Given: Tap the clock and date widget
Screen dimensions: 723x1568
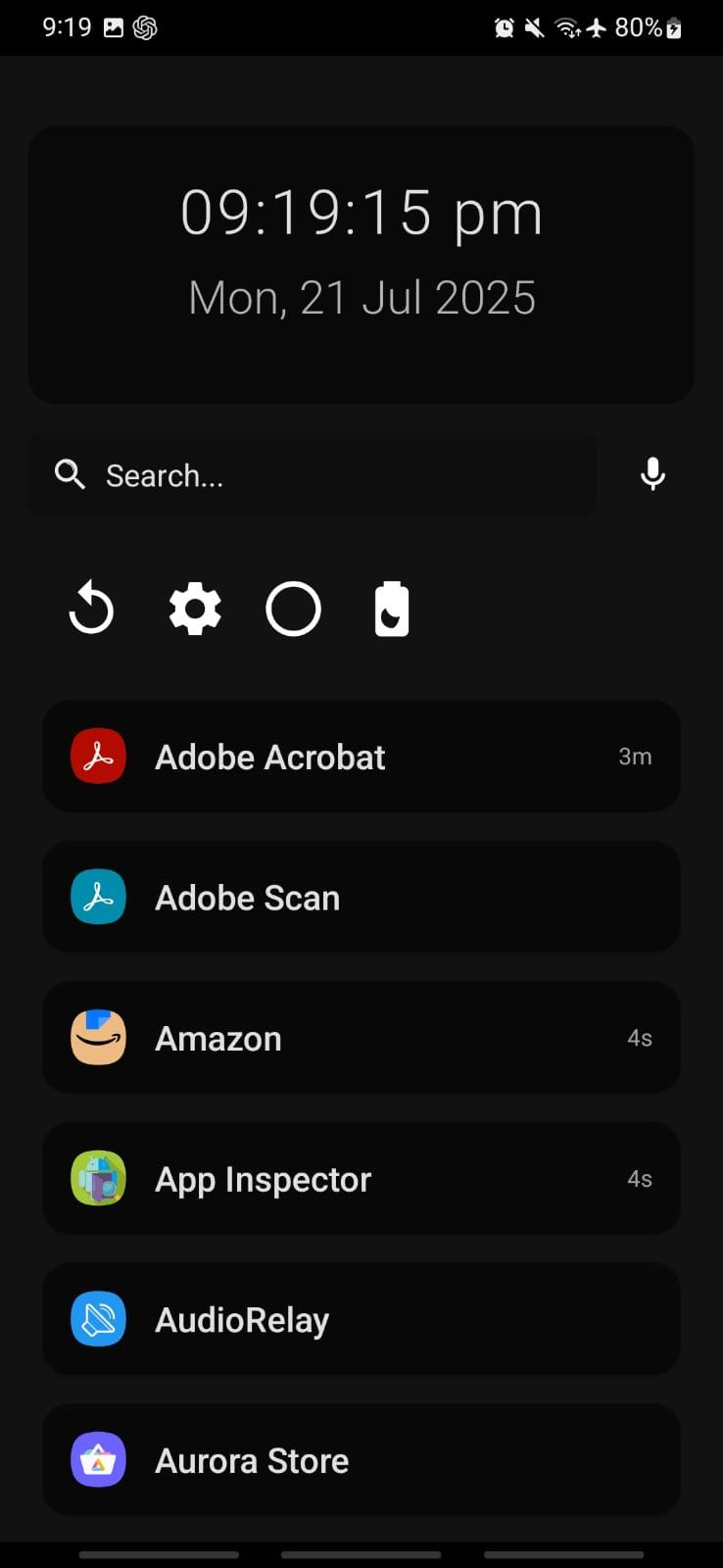Looking at the screenshot, I should click(361, 265).
